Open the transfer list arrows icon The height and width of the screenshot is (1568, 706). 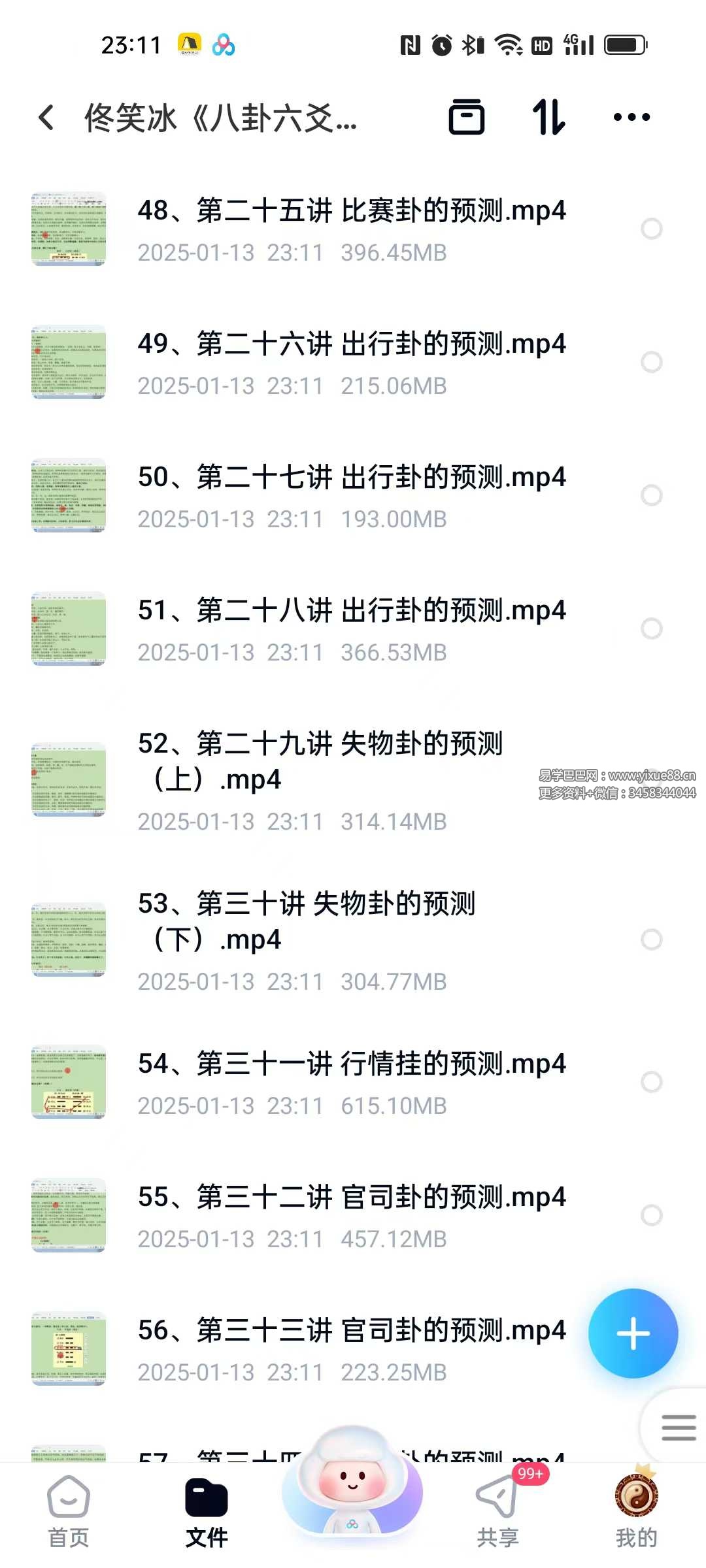pos(548,118)
